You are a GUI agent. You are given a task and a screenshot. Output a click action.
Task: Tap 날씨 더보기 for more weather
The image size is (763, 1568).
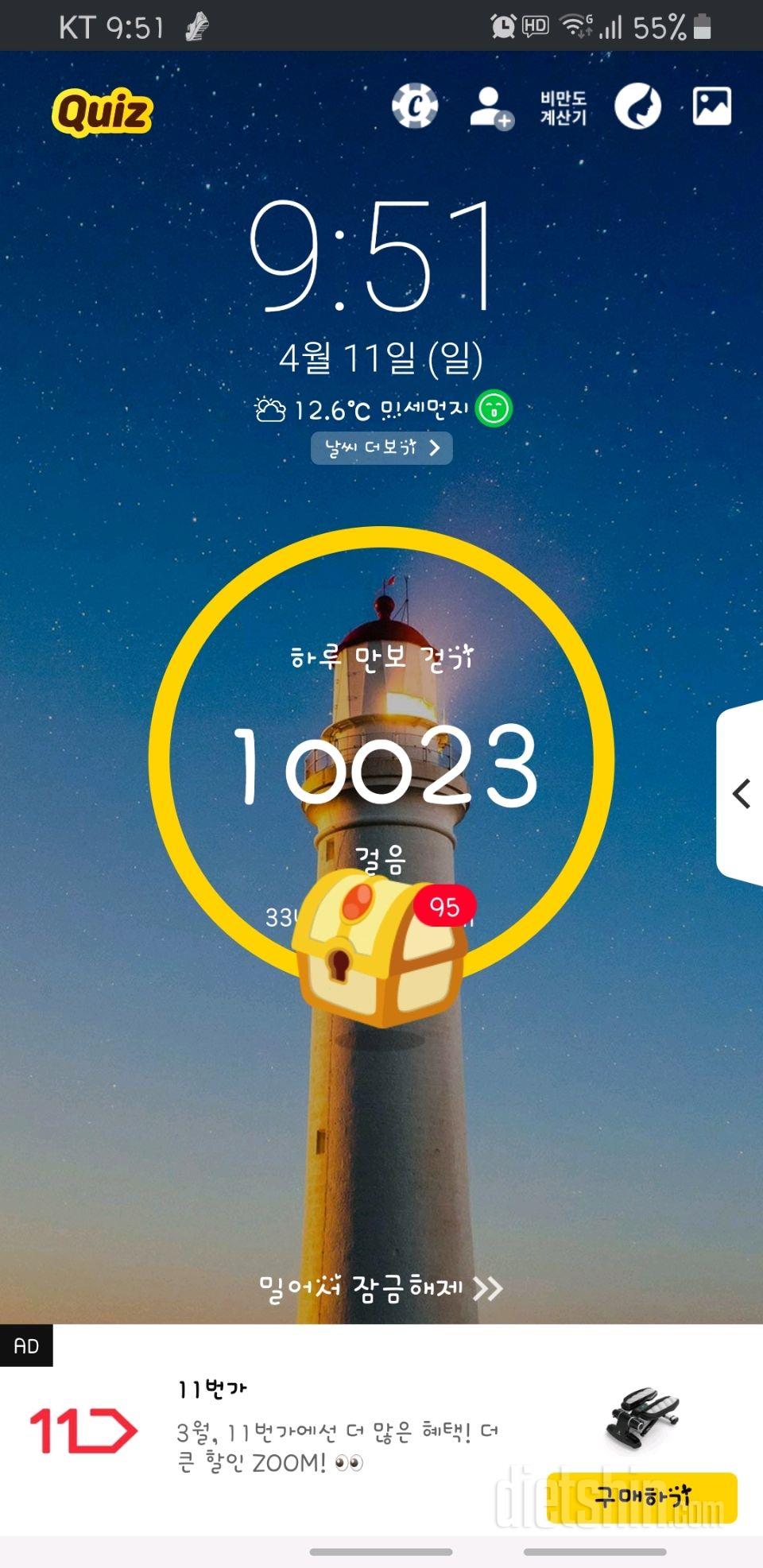(381, 447)
